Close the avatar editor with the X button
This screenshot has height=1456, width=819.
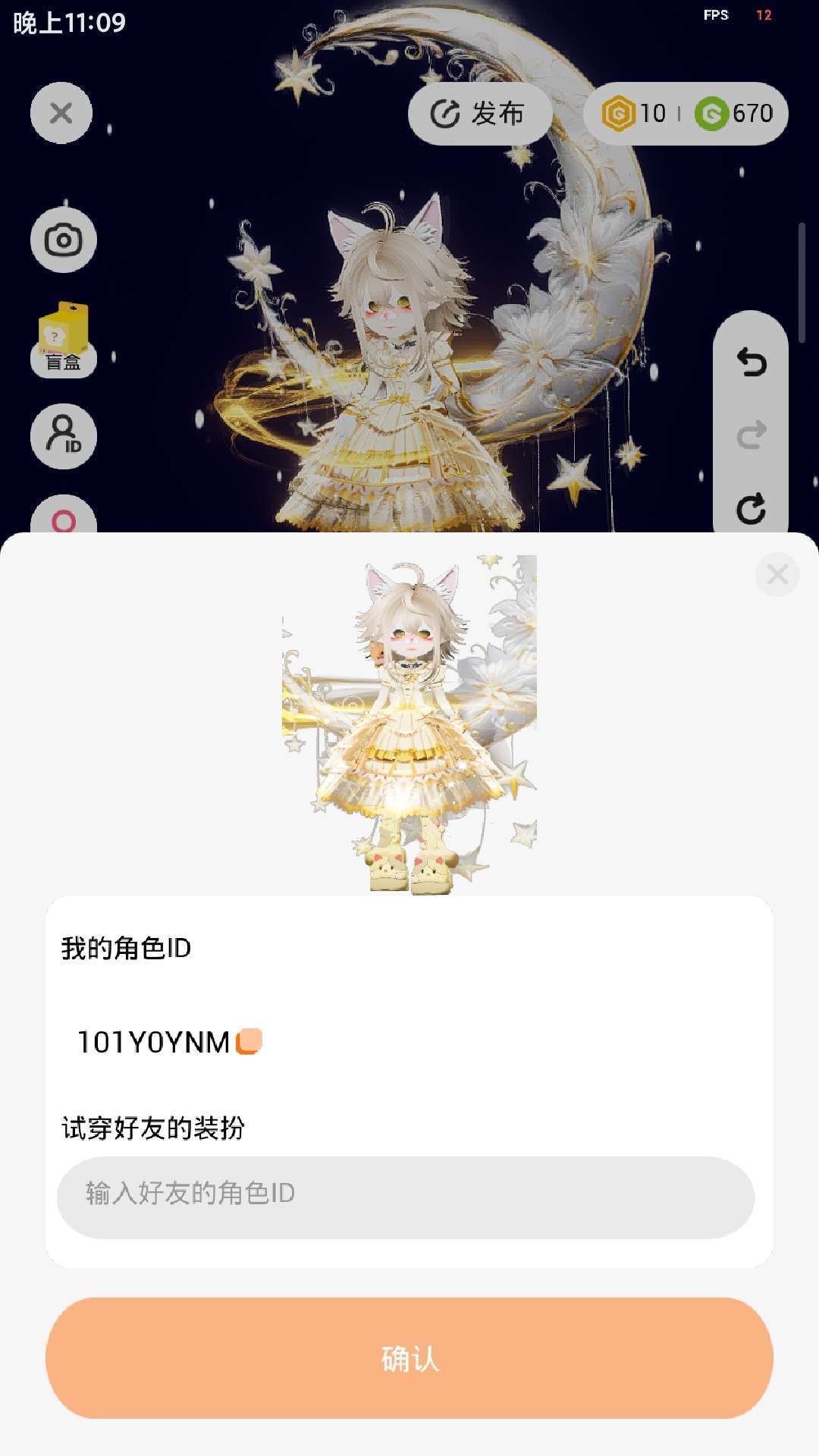[61, 113]
